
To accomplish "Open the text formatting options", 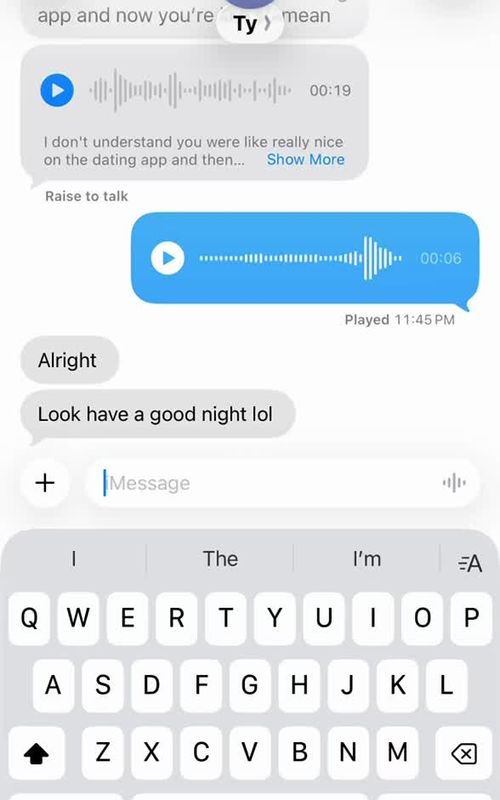I will pyautogui.click(x=470, y=563).
